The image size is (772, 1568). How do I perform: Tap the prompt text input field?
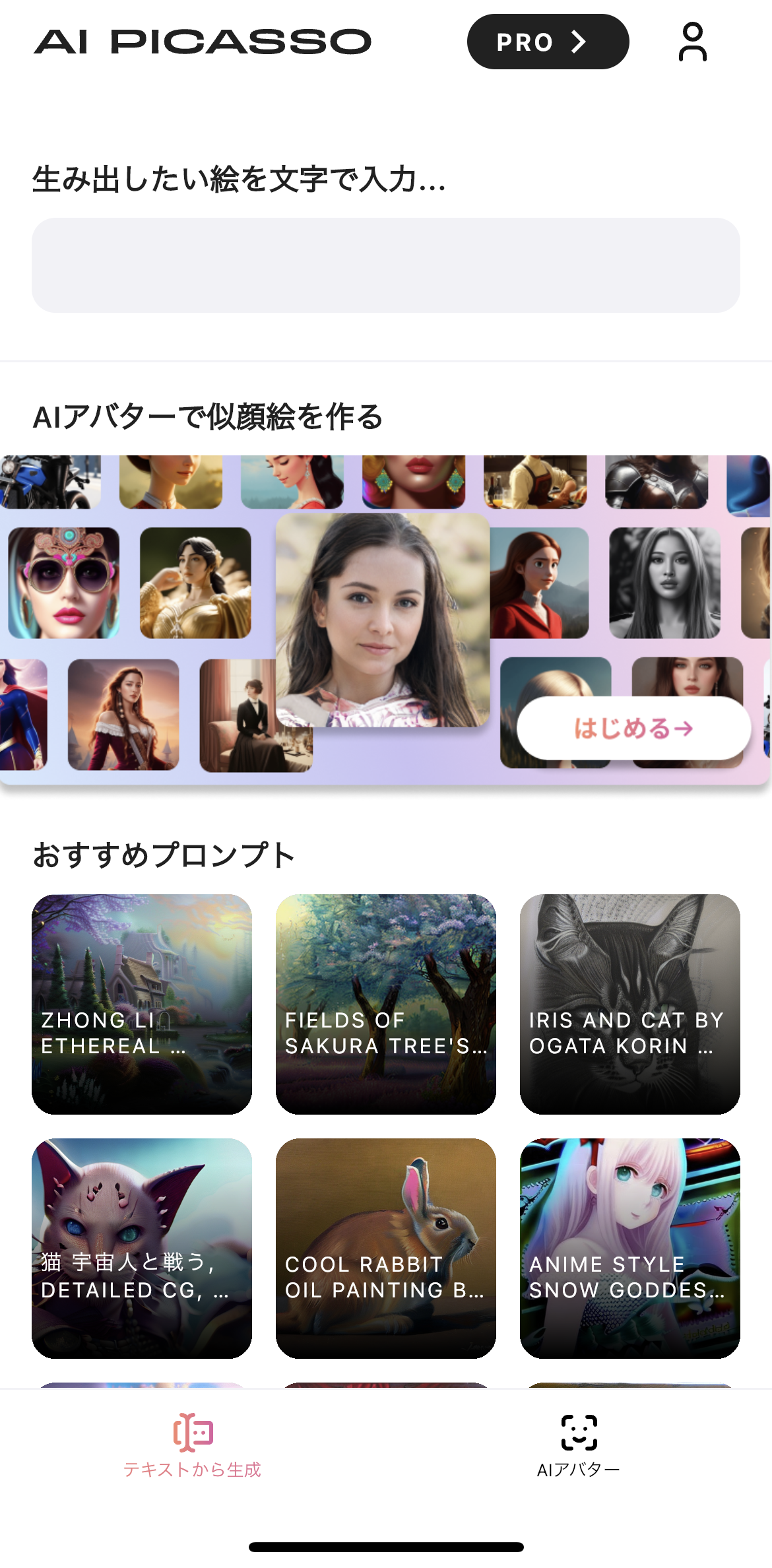(x=386, y=265)
